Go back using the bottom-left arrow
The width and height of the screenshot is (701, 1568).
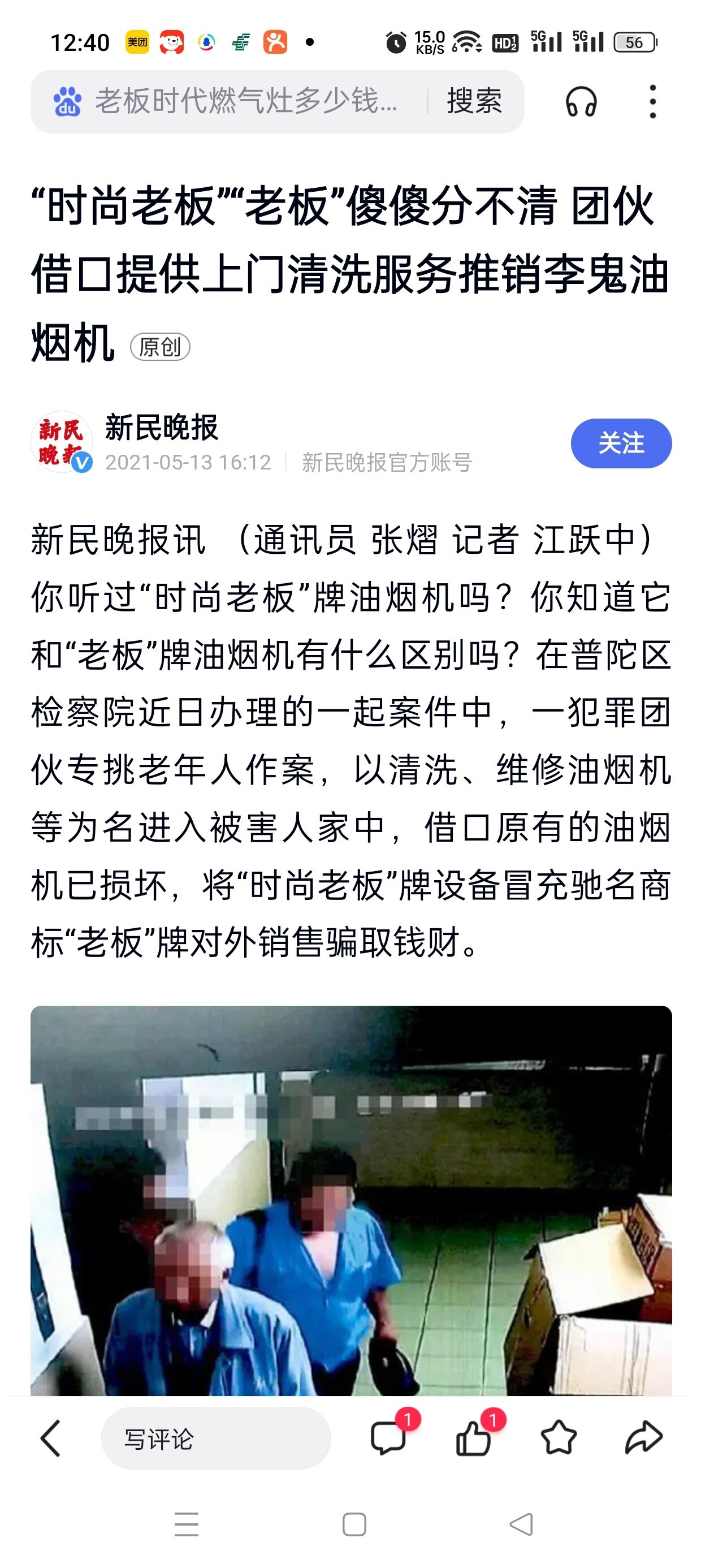pos(50,1438)
